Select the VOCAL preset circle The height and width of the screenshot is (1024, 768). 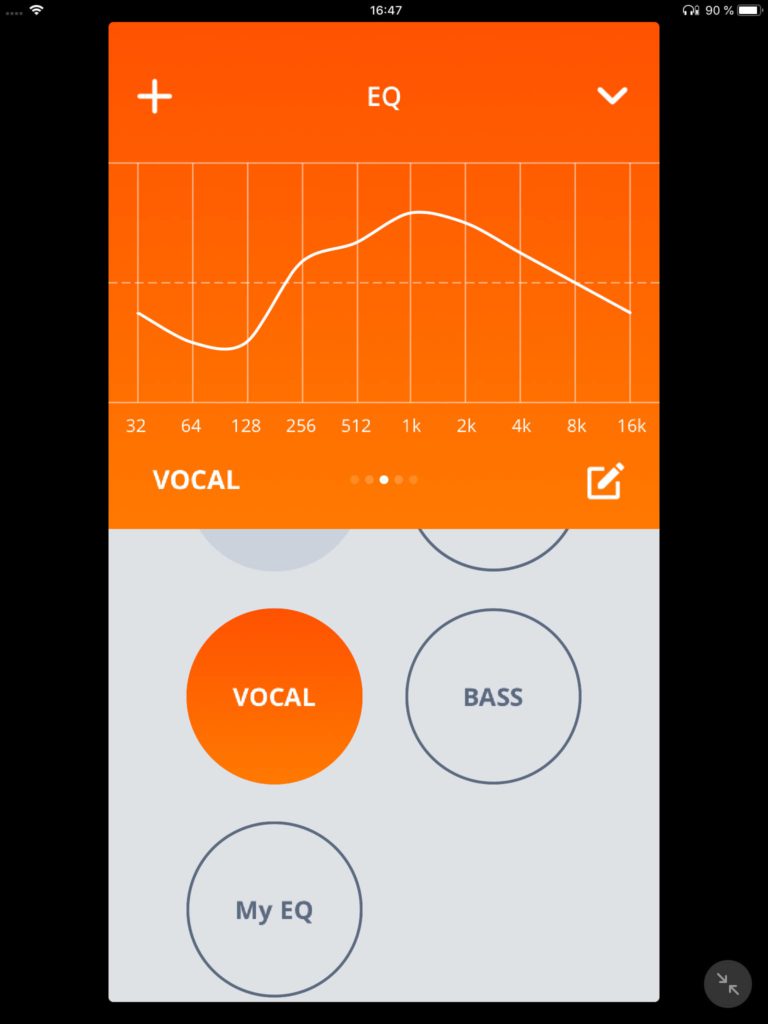coord(274,697)
